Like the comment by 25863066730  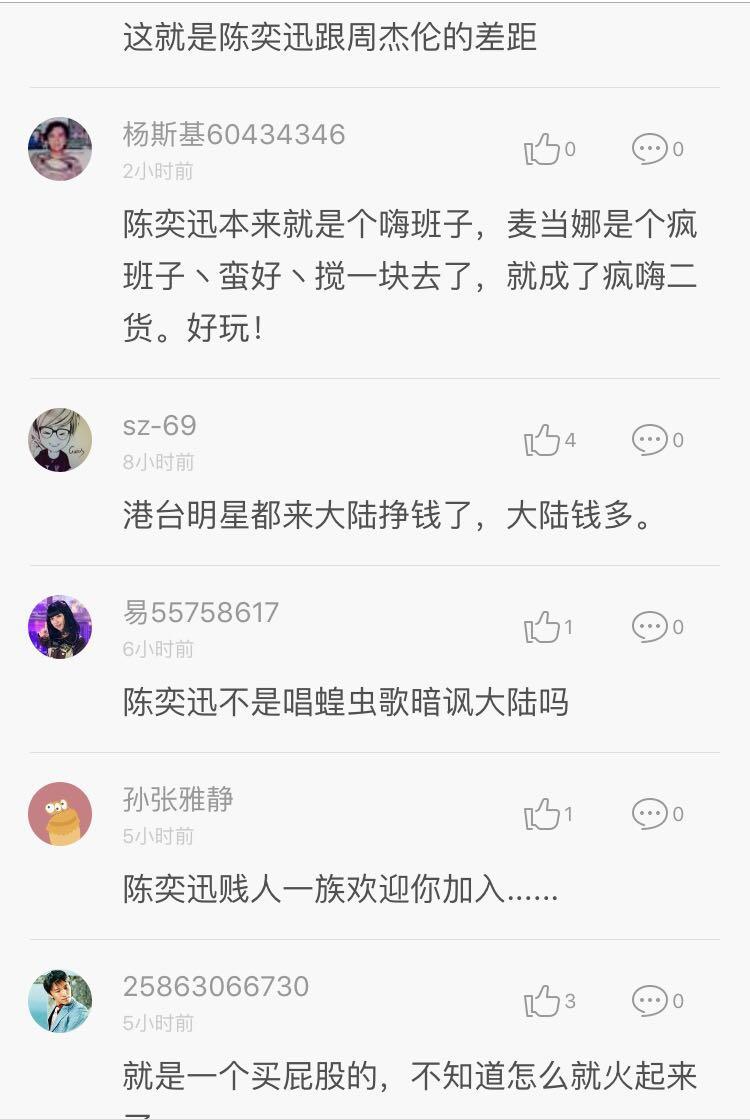pos(543,1001)
